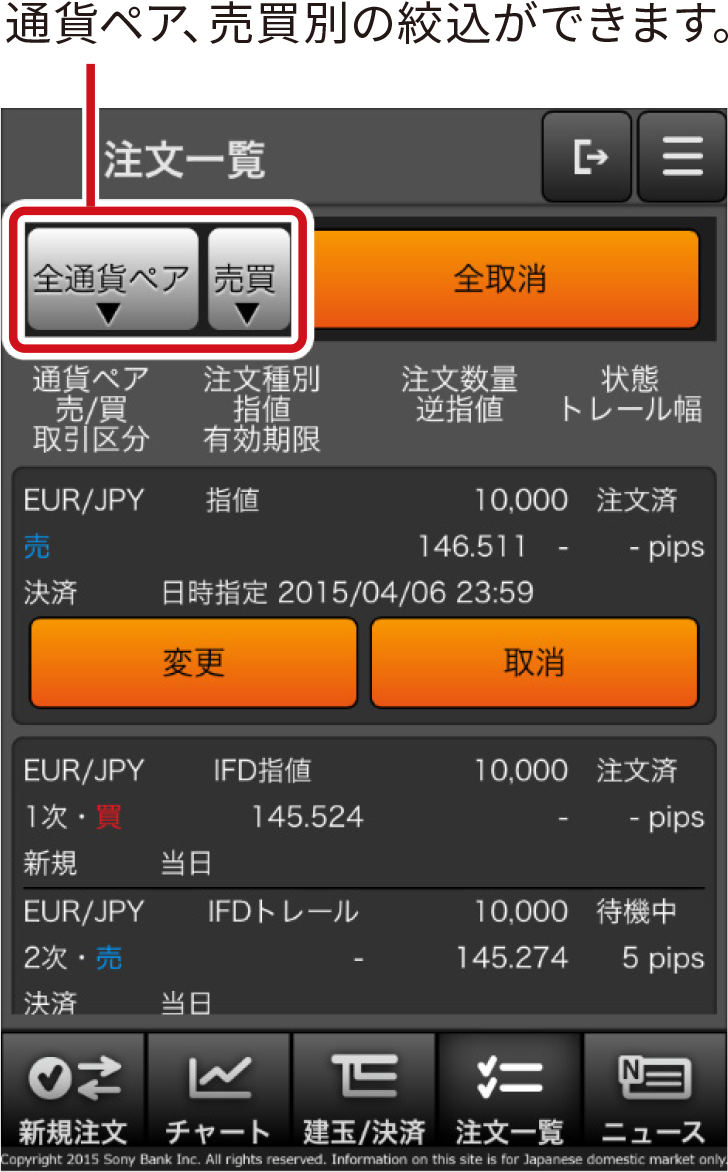Expand the 全通貨ペア currency pair filter
The image size is (728, 1172).
[112, 279]
